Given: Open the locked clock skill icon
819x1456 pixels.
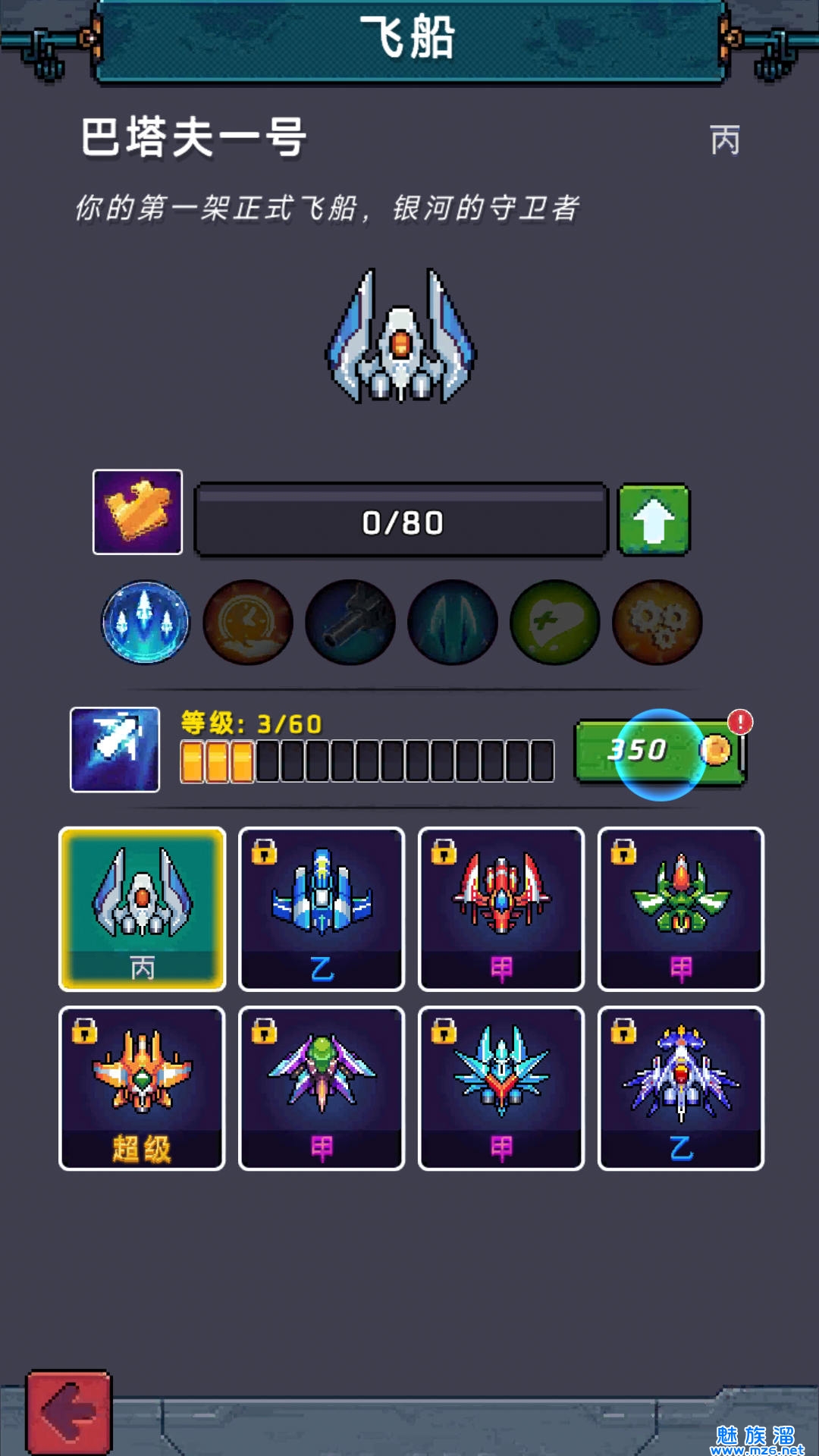Looking at the screenshot, I should 248,623.
